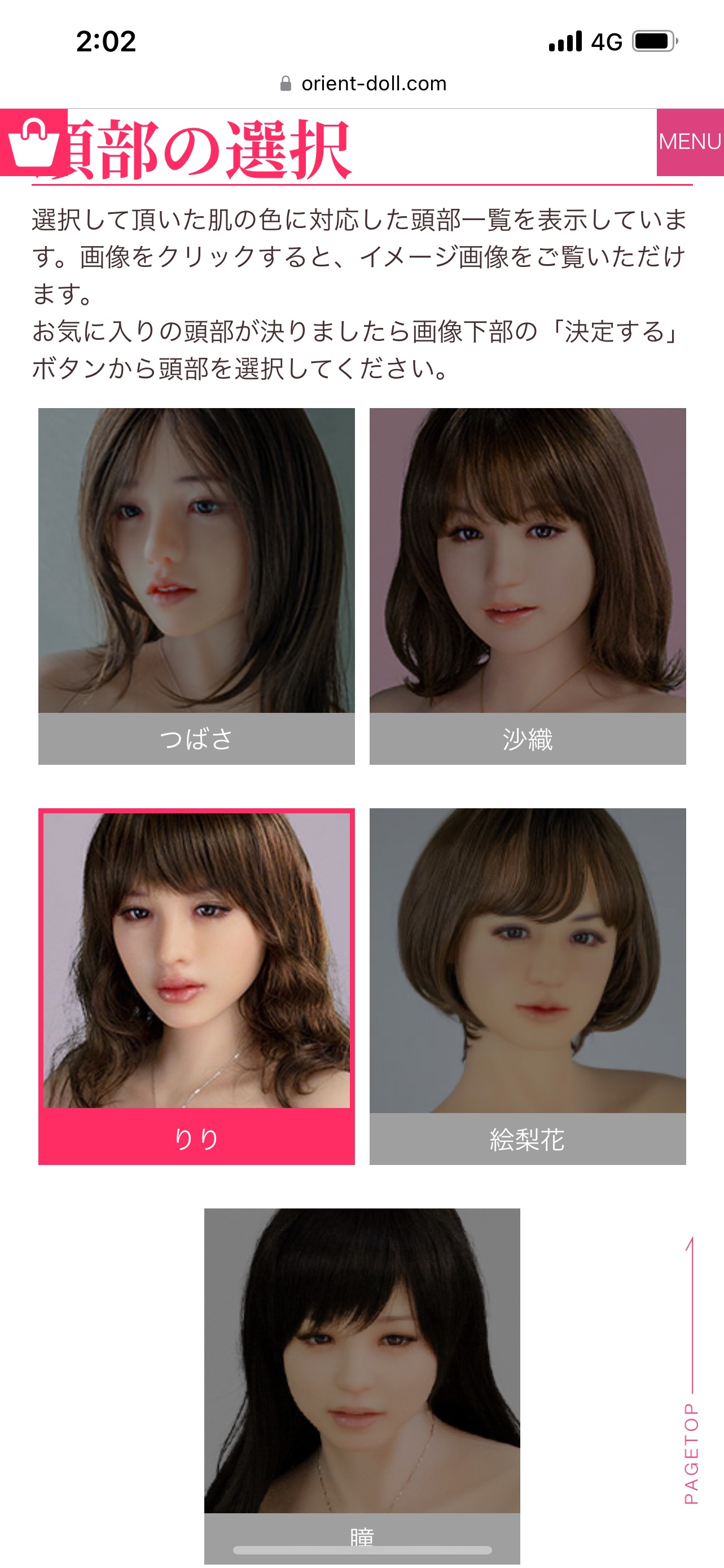Viewport: 724px width, 1568px height.
Task: View the つばさ head image
Action: pos(196,560)
